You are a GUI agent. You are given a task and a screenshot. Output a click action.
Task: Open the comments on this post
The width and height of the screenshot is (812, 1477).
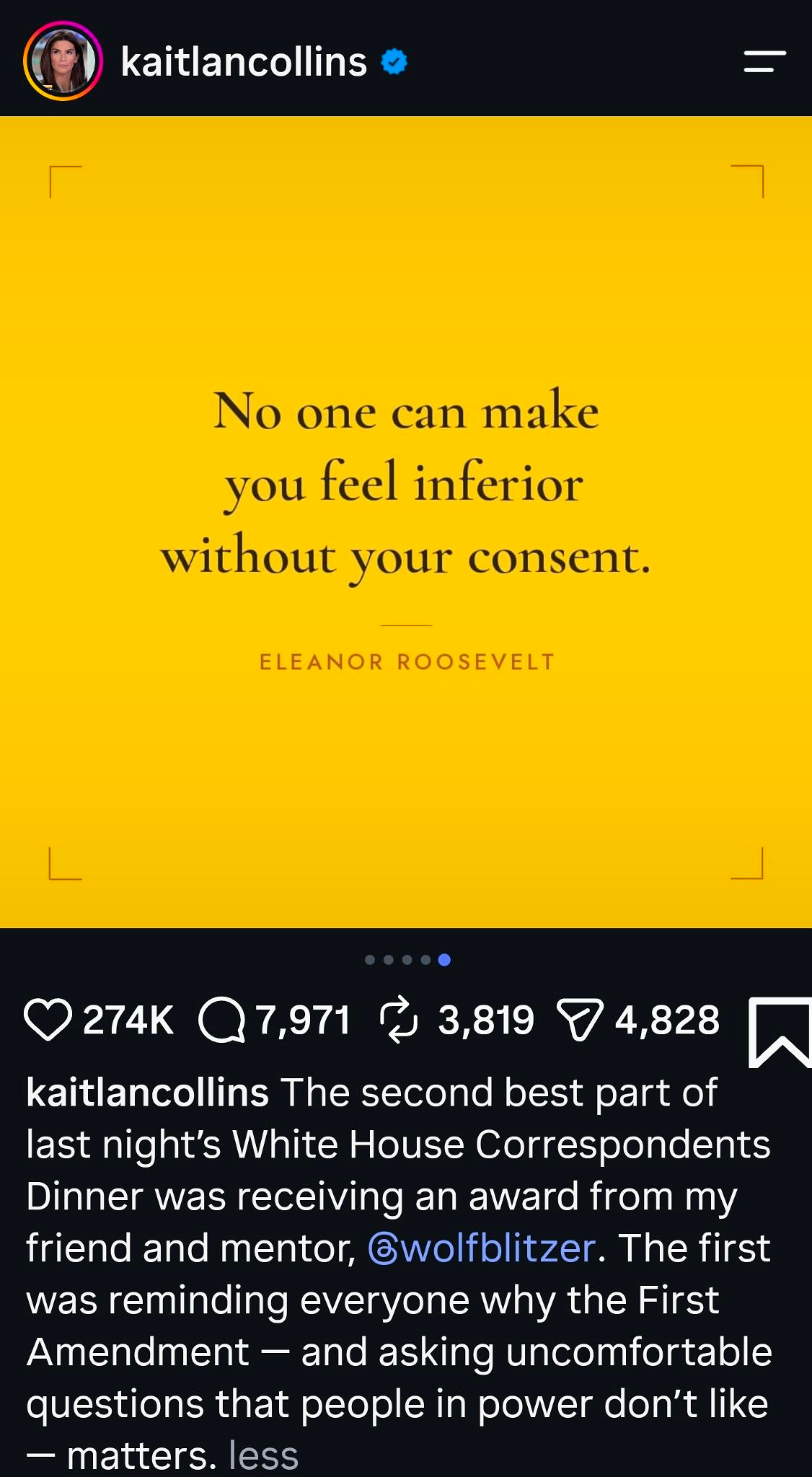[221, 1020]
